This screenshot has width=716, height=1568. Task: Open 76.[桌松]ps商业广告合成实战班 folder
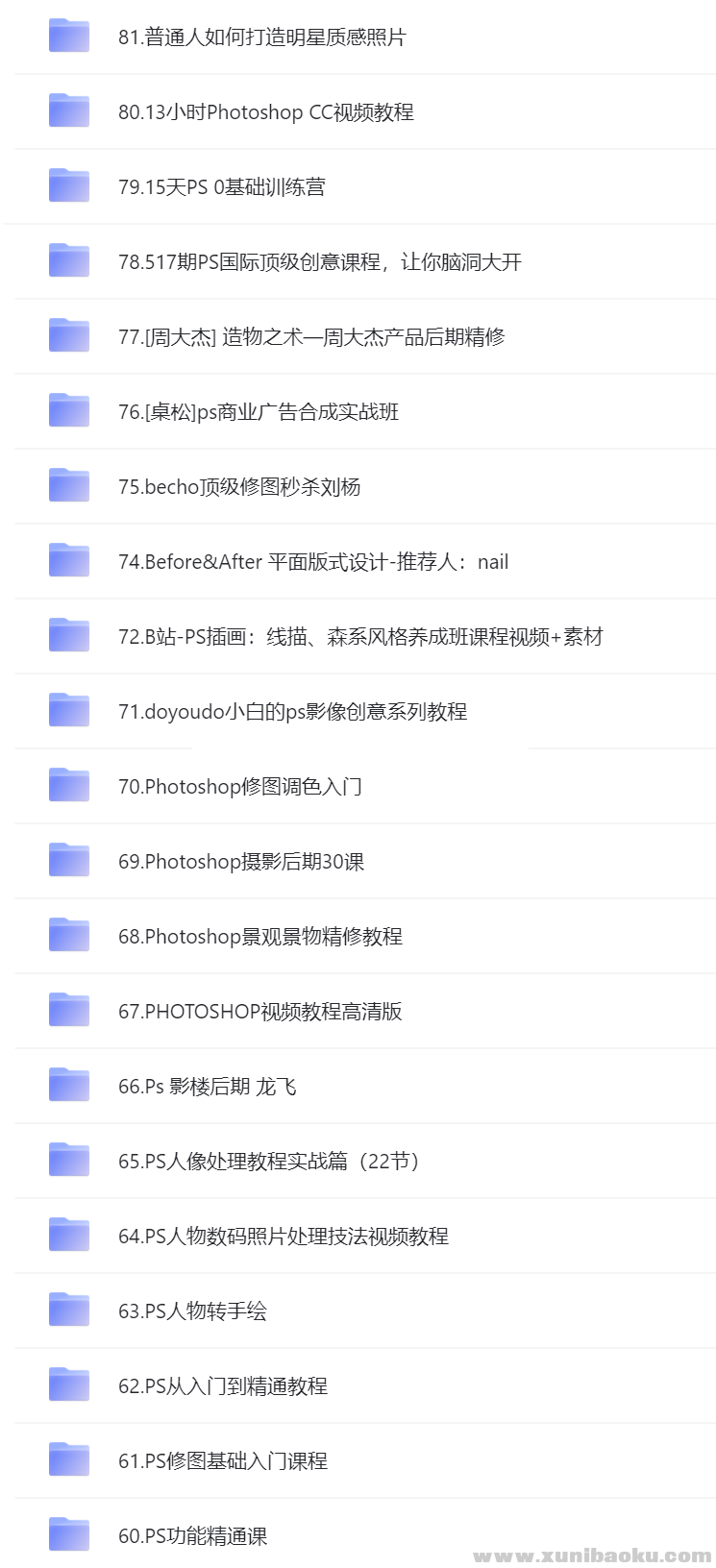[x=258, y=412]
